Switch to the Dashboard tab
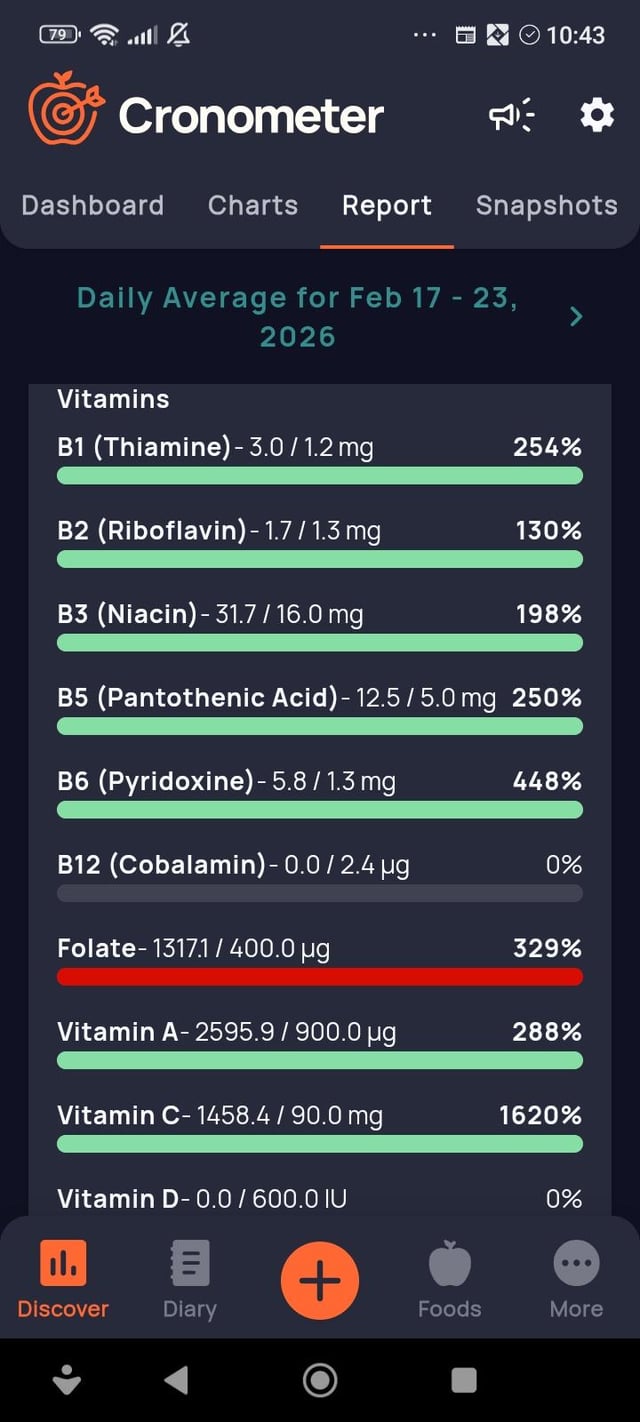 (92, 206)
